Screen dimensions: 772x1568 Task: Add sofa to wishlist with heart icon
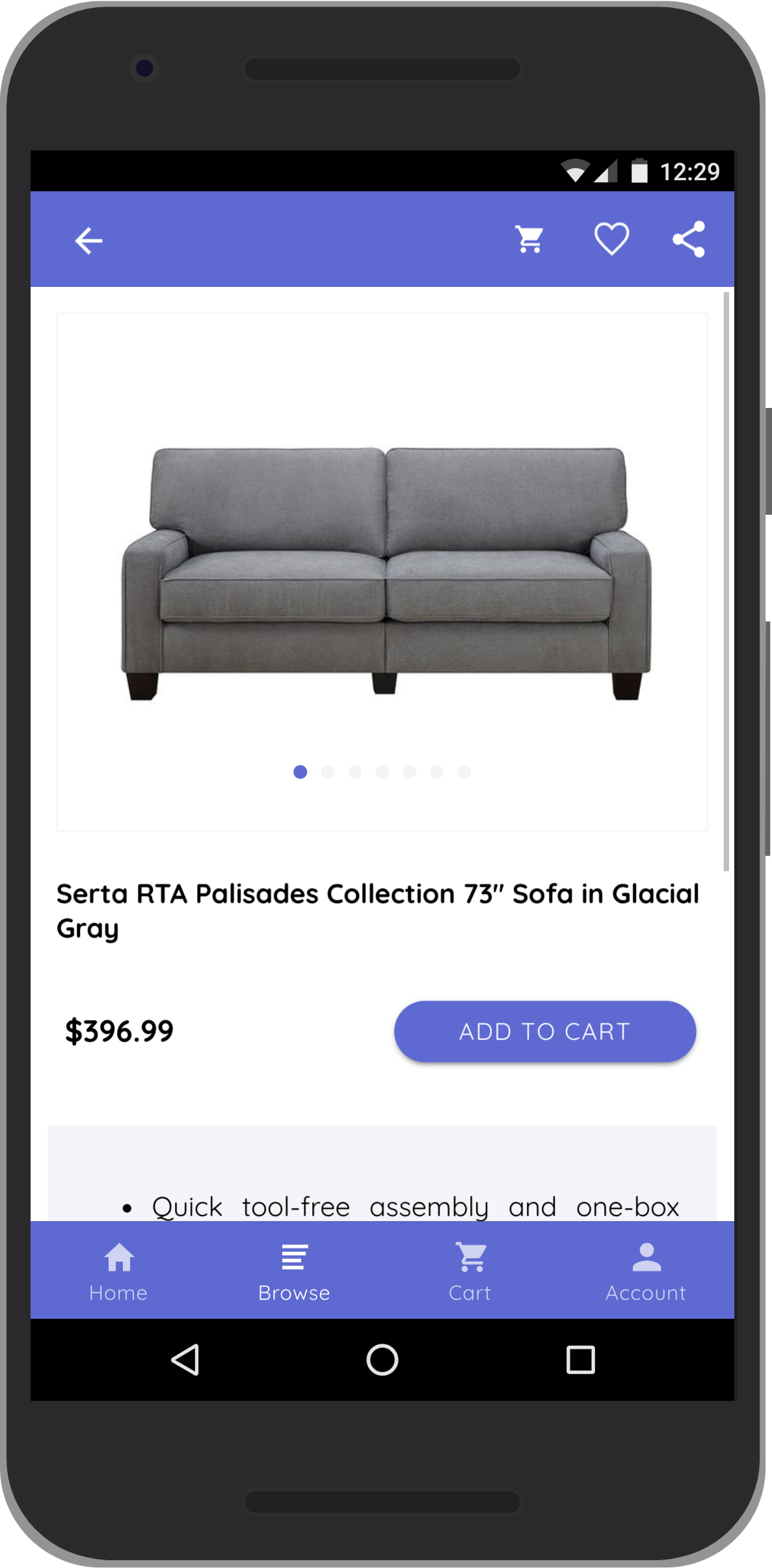(610, 239)
